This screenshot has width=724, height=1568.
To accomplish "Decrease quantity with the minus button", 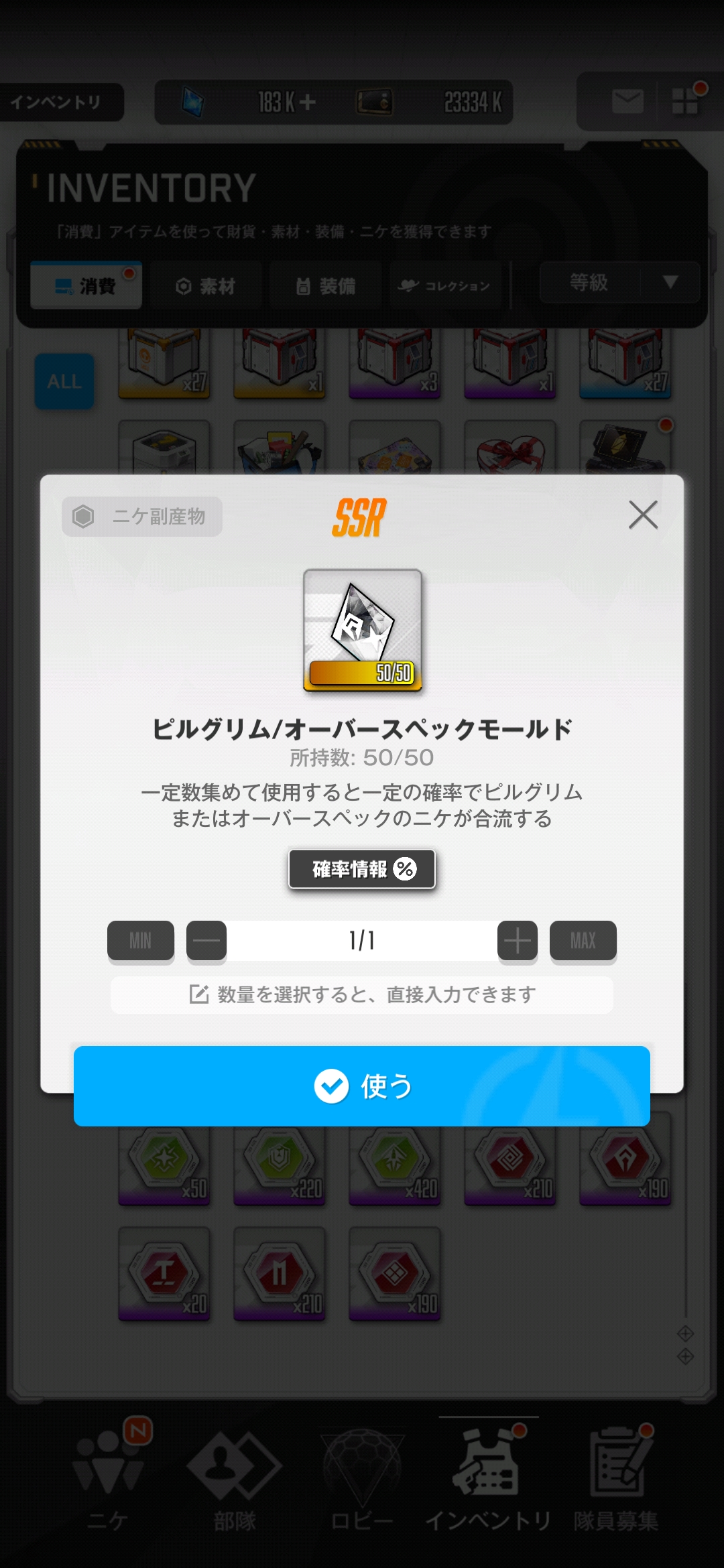I will click(x=206, y=941).
